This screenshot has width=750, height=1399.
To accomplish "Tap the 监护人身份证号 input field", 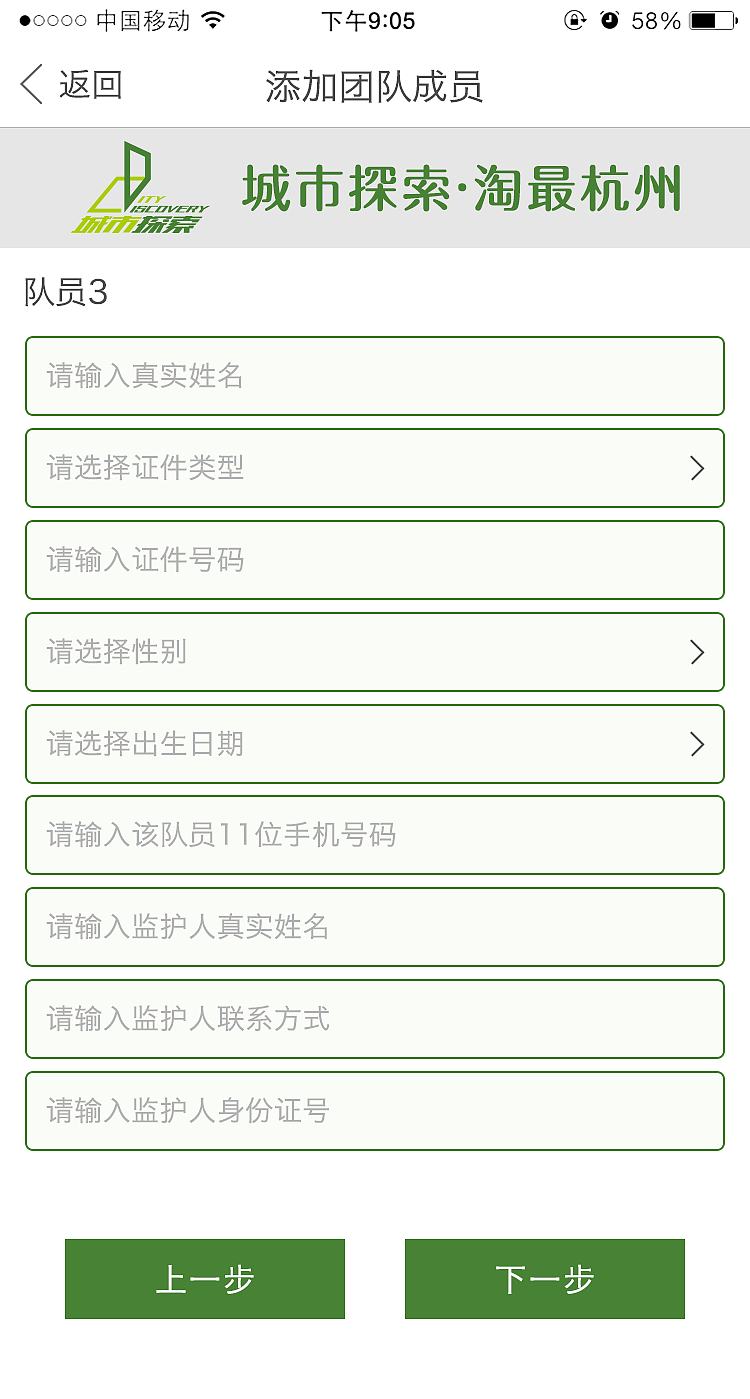I will [374, 1111].
